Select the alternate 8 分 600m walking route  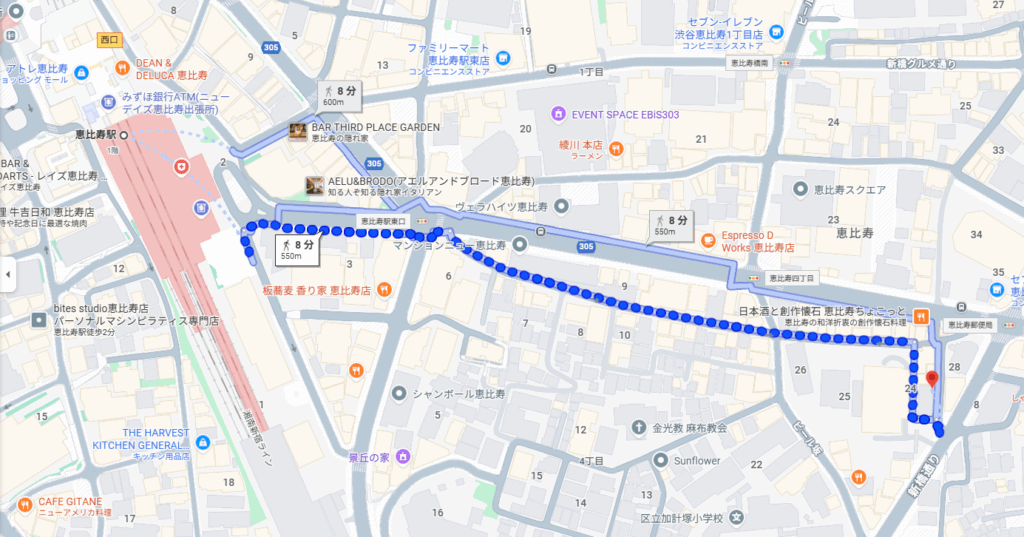click(333, 96)
